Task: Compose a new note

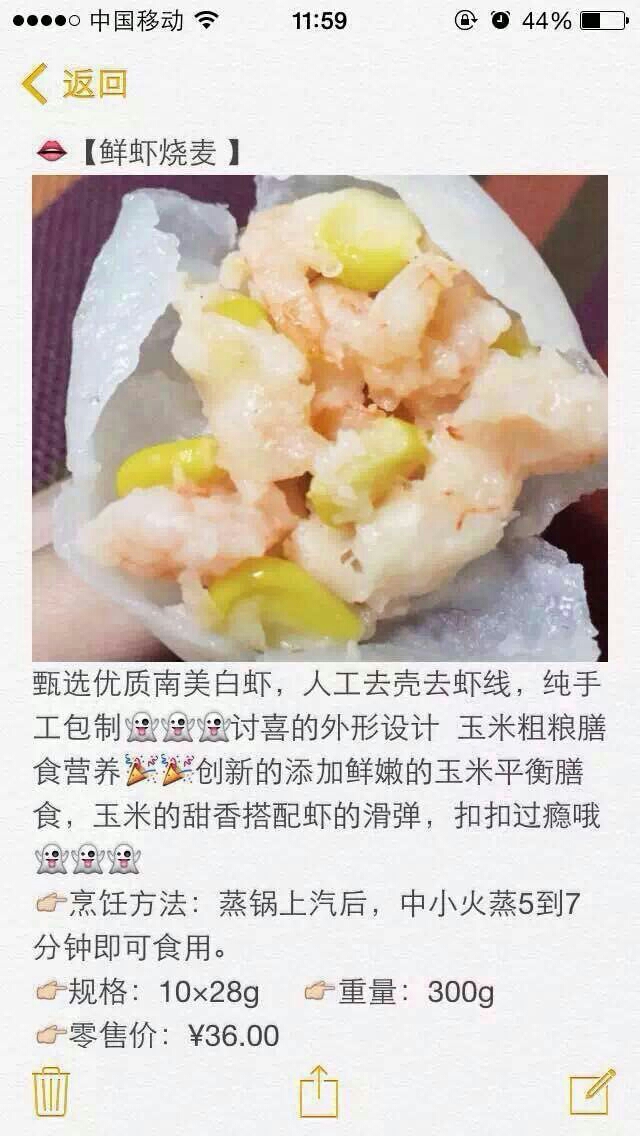Action: click(591, 1091)
